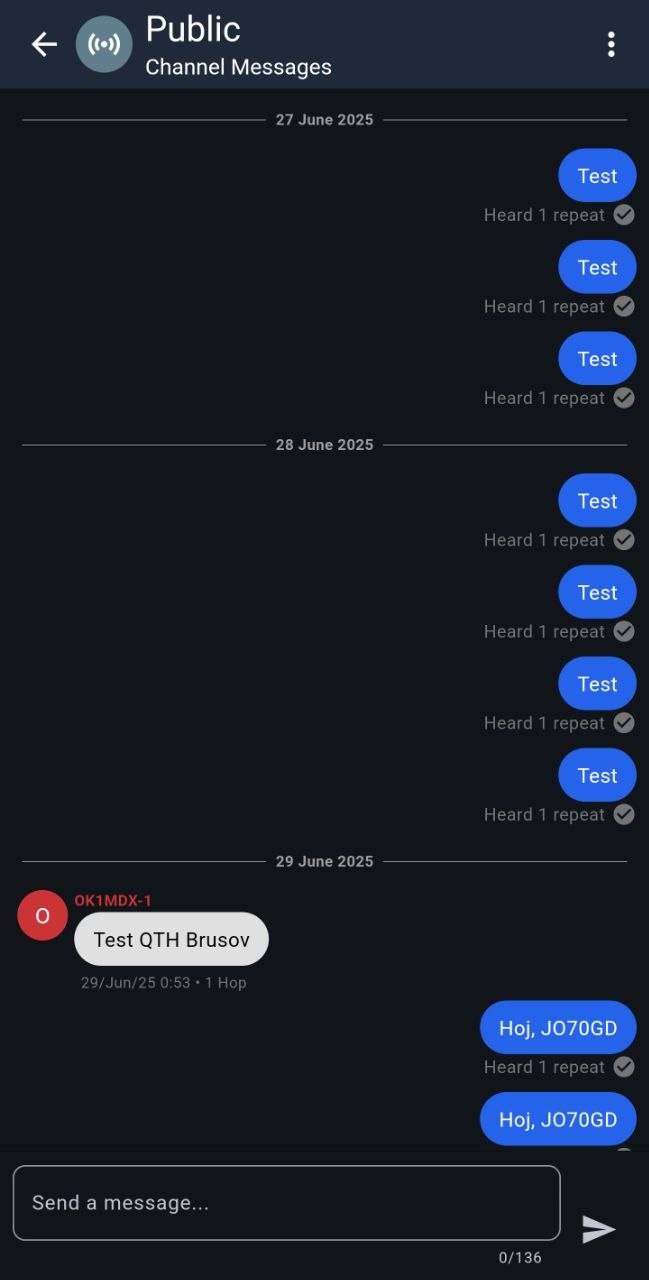This screenshot has width=649, height=1280.
Task: Go back using the arrow icon
Action: coord(44,44)
